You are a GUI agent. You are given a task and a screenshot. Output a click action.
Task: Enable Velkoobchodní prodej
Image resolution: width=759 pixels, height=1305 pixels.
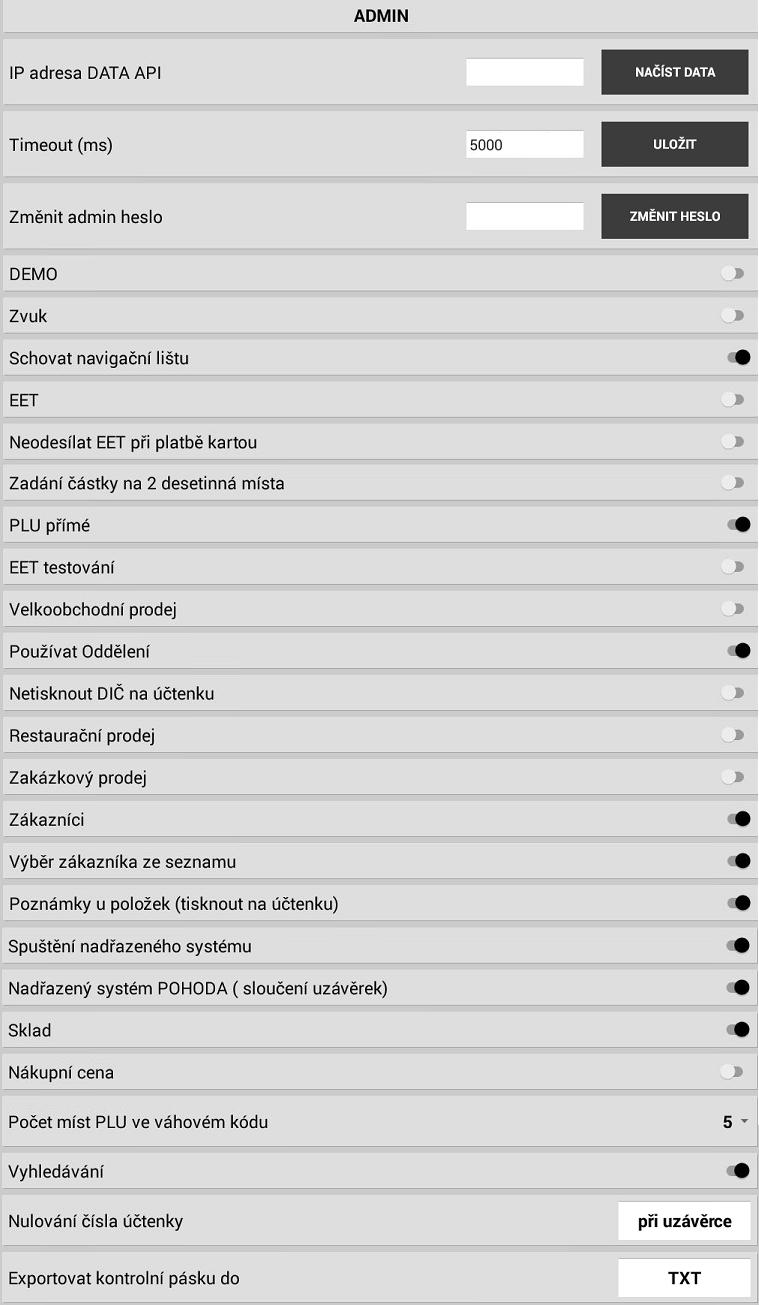[x=734, y=609]
